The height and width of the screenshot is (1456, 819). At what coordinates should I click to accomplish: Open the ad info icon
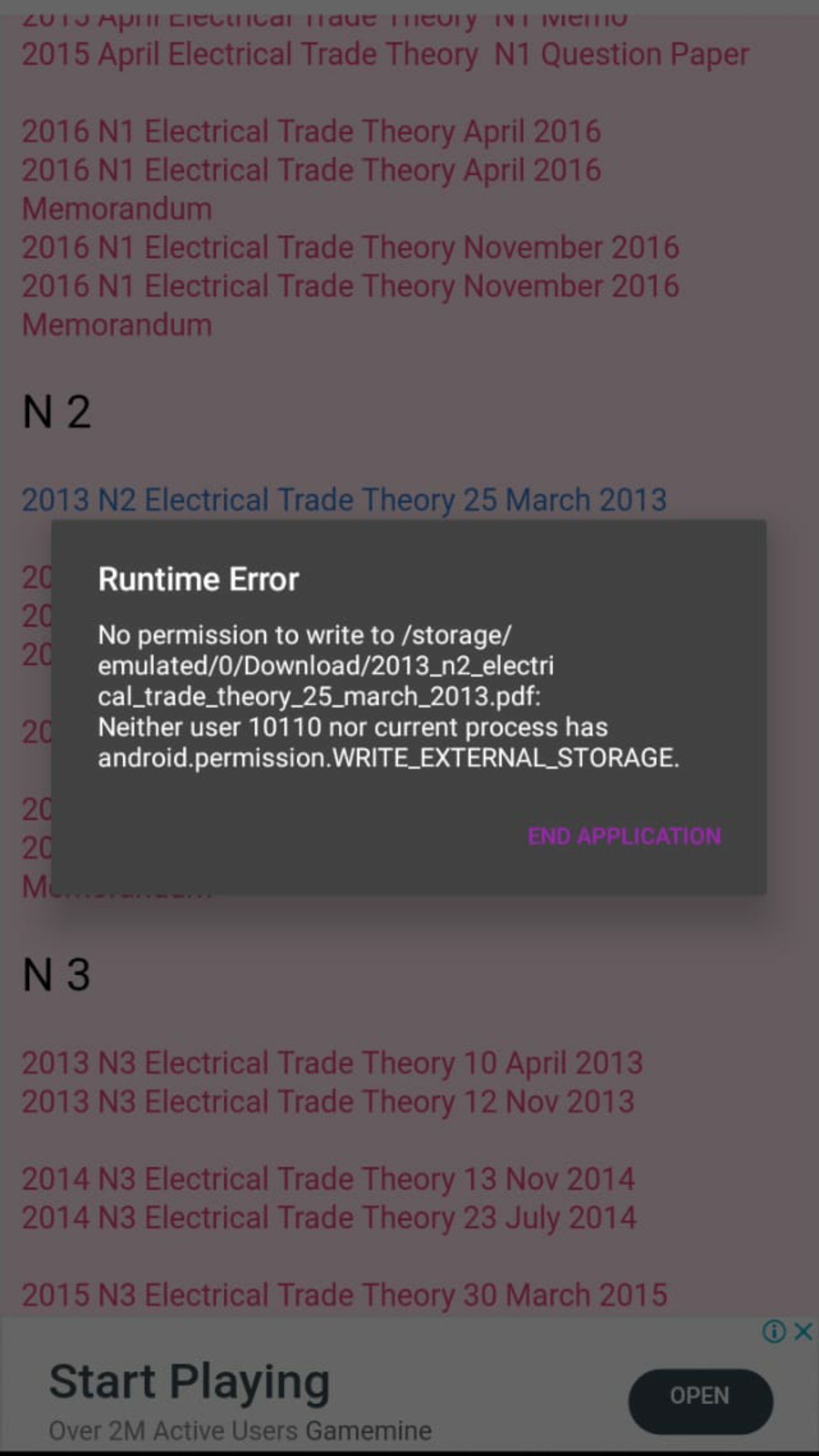(x=774, y=1331)
